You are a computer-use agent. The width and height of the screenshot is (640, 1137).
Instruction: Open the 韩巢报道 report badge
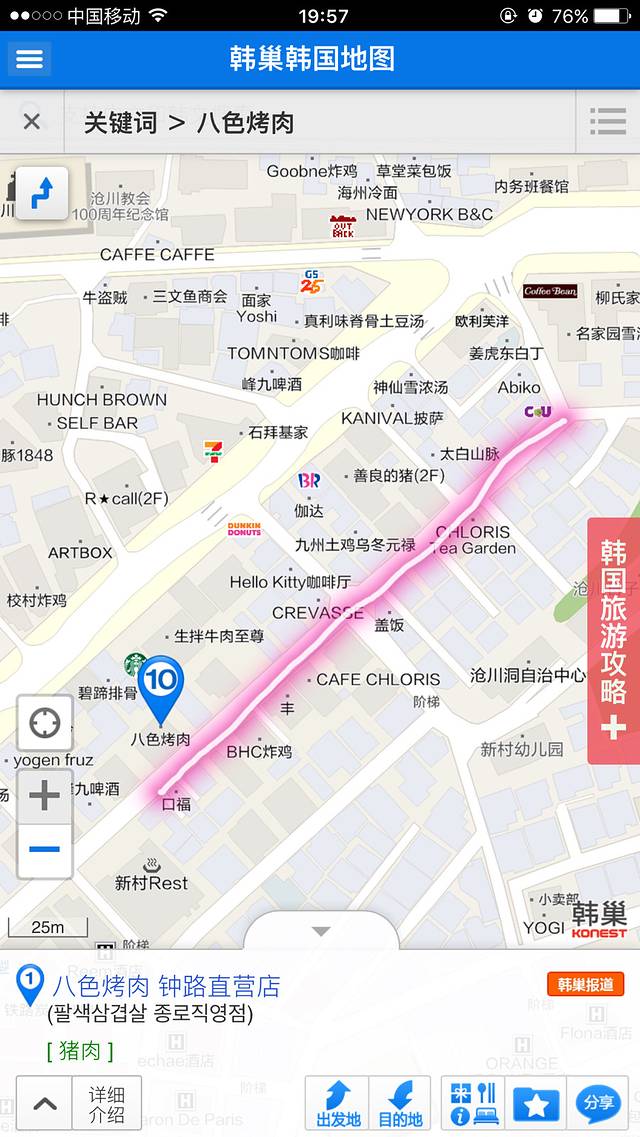[x=585, y=984]
